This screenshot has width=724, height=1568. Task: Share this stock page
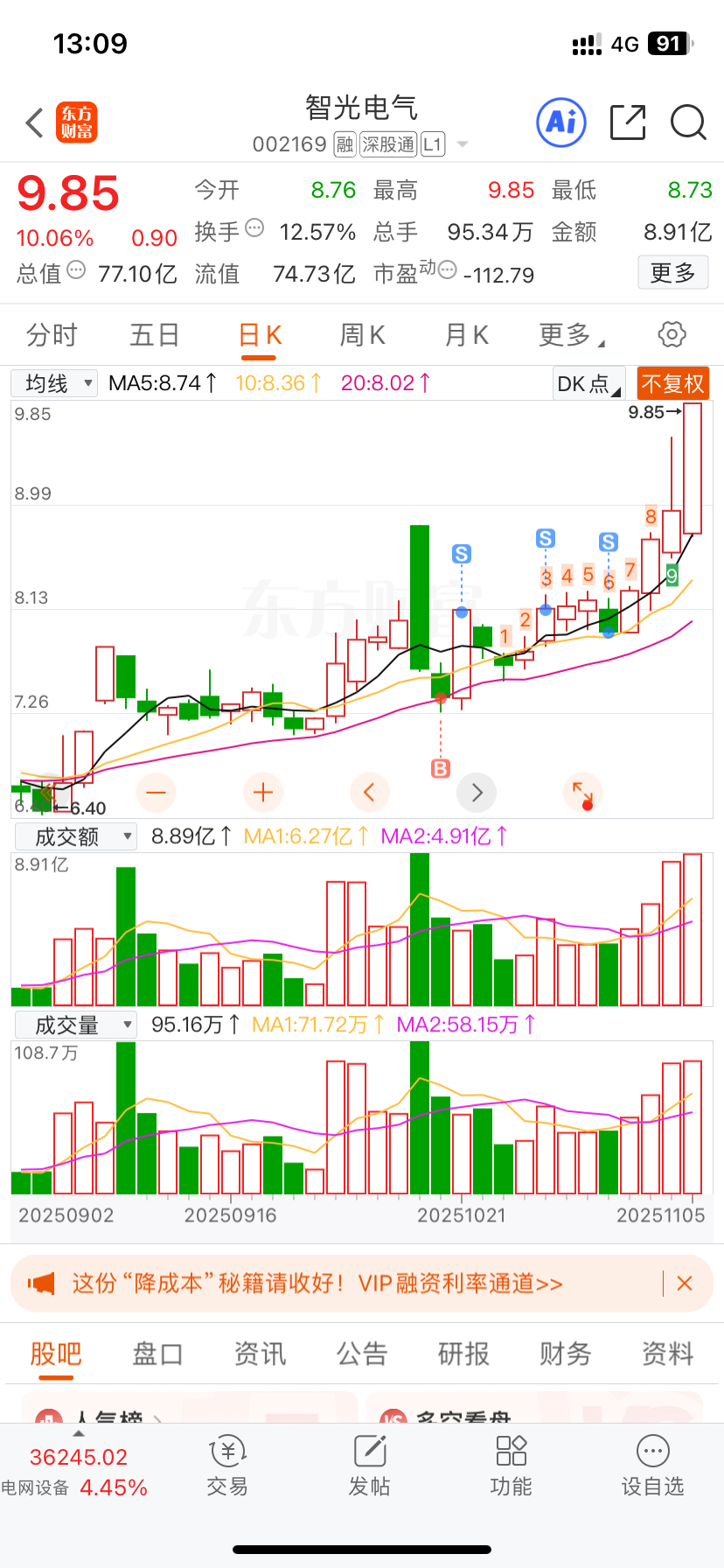click(x=627, y=122)
